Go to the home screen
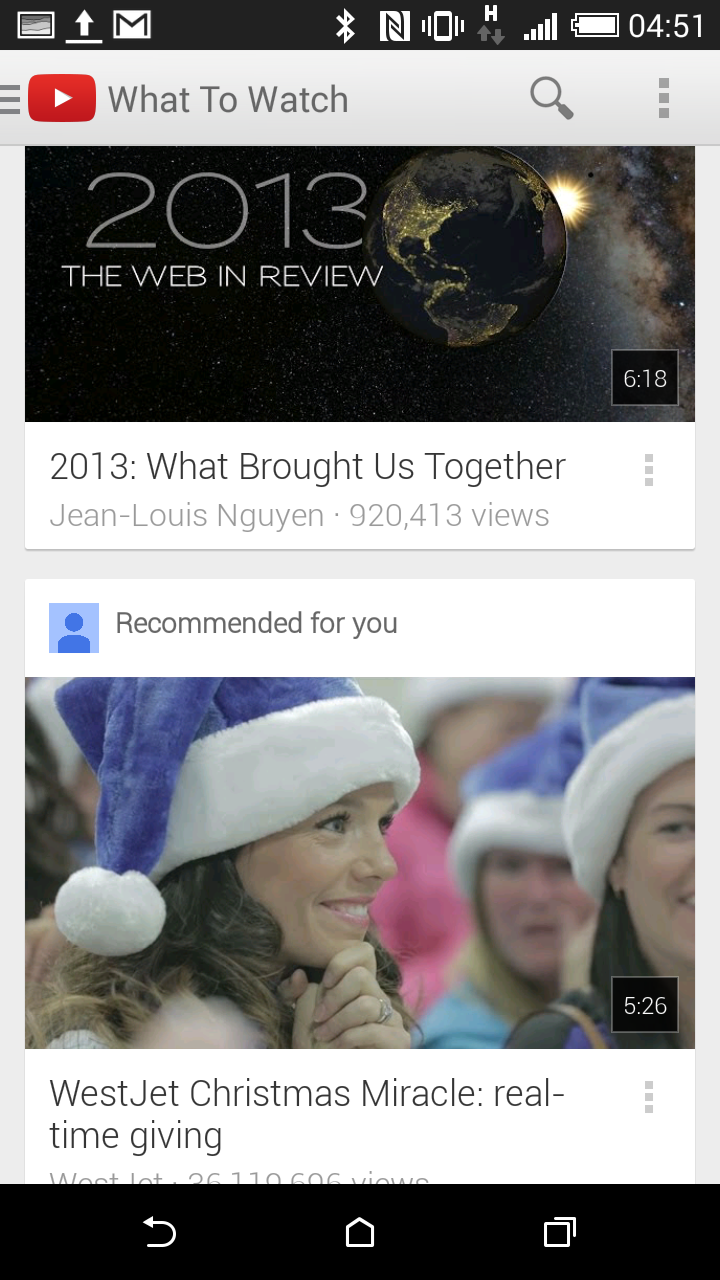720x1280 pixels. pyautogui.click(x=360, y=1233)
